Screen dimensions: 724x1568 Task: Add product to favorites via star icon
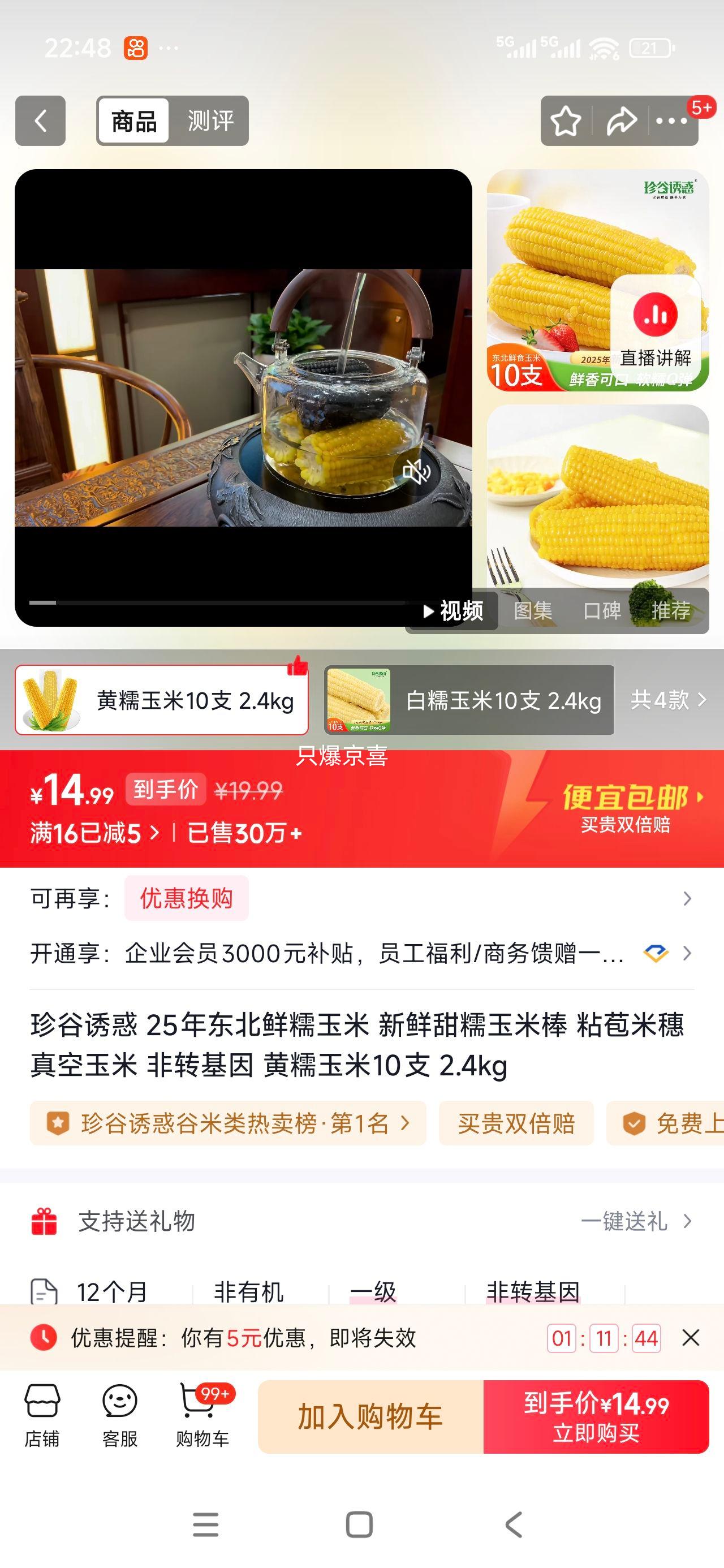click(x=565, y=121)
